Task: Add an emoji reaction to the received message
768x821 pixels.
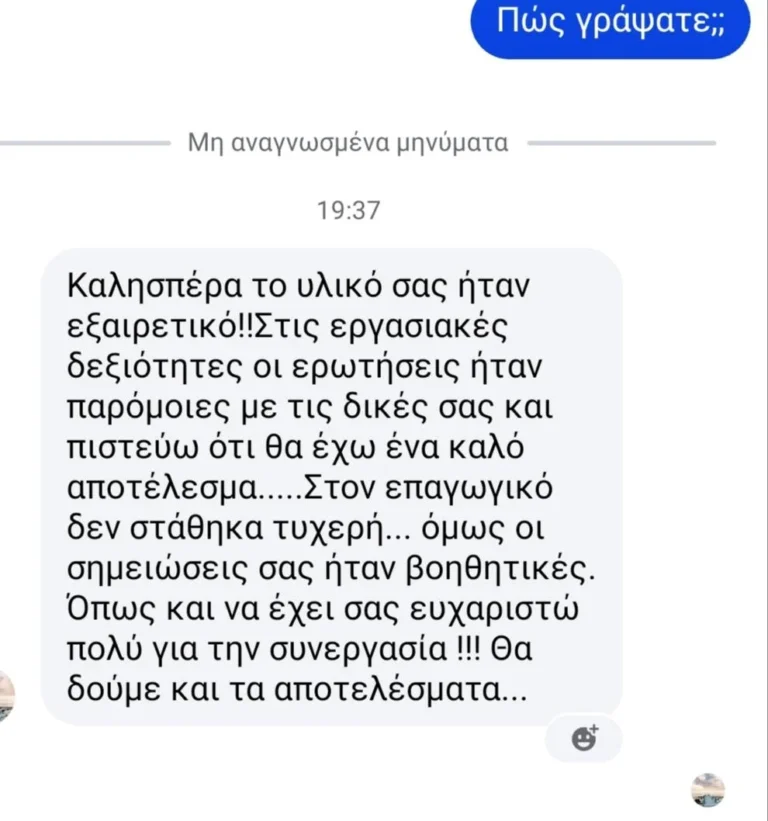Action: coord(583,739)
